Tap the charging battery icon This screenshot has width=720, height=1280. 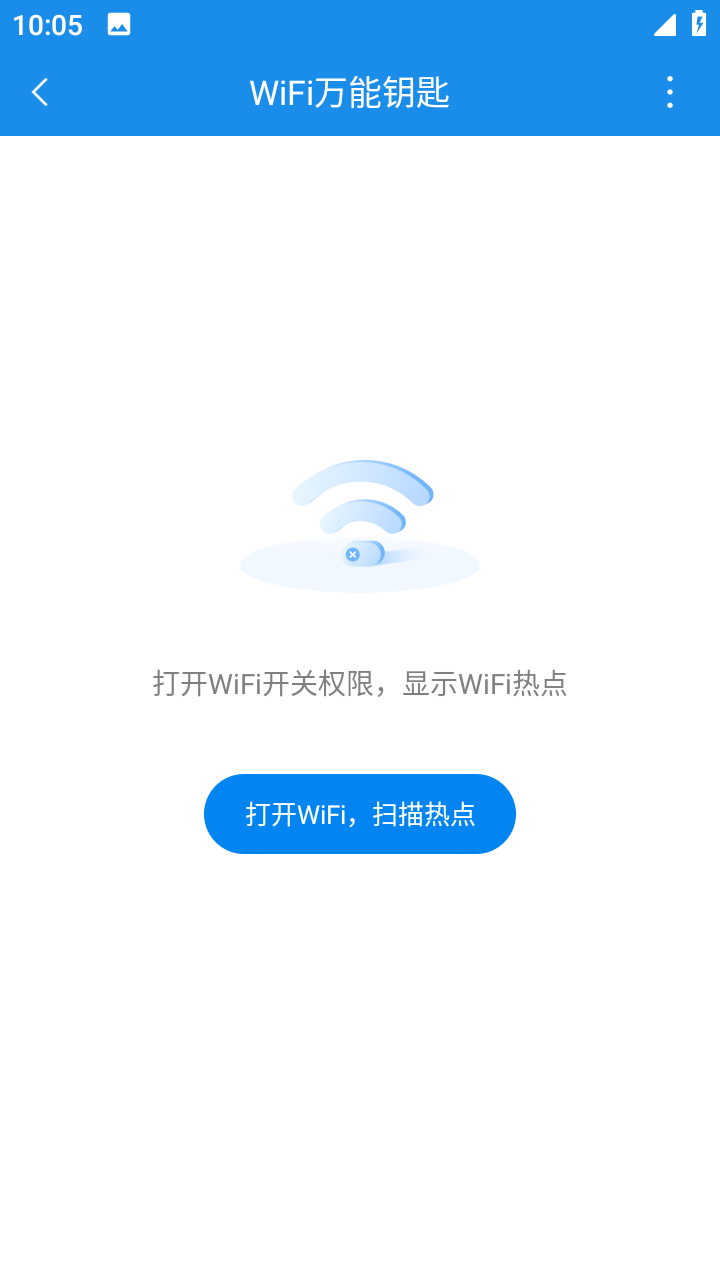point(700,24)
